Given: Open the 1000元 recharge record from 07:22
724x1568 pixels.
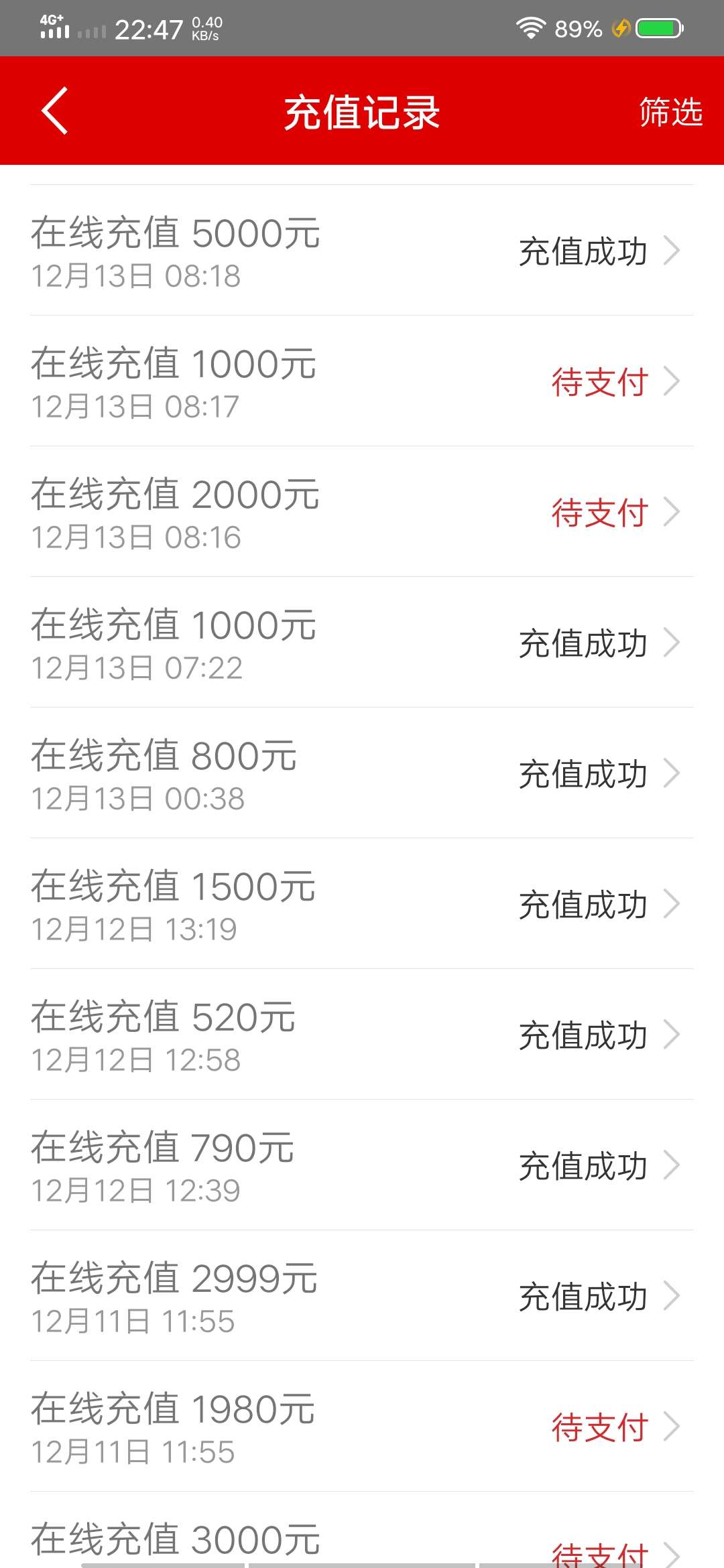Looking at the screenshot, I should point(362,642).
